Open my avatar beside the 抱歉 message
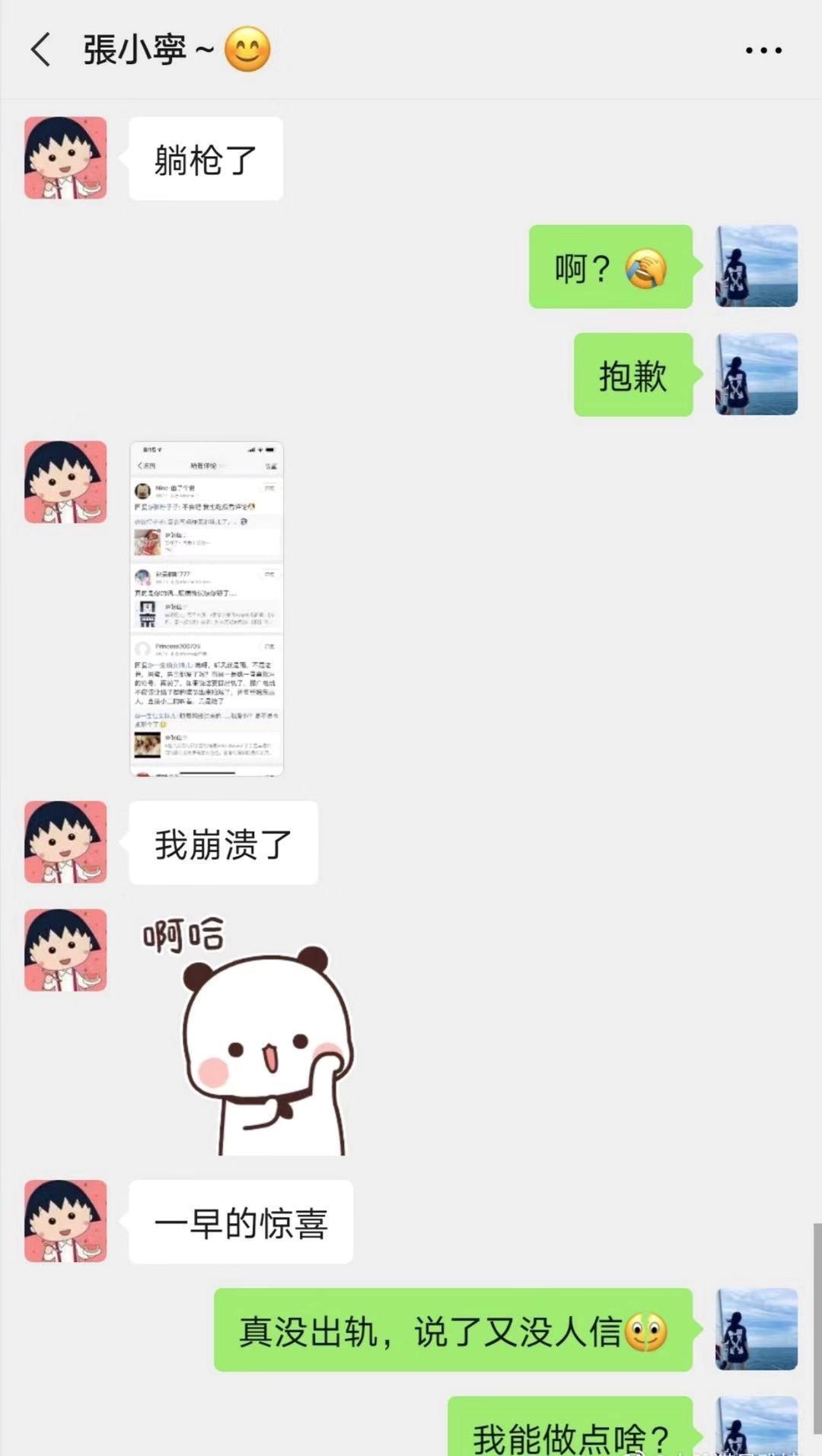This screenshot has width=822, height=1456. point(756,374)
